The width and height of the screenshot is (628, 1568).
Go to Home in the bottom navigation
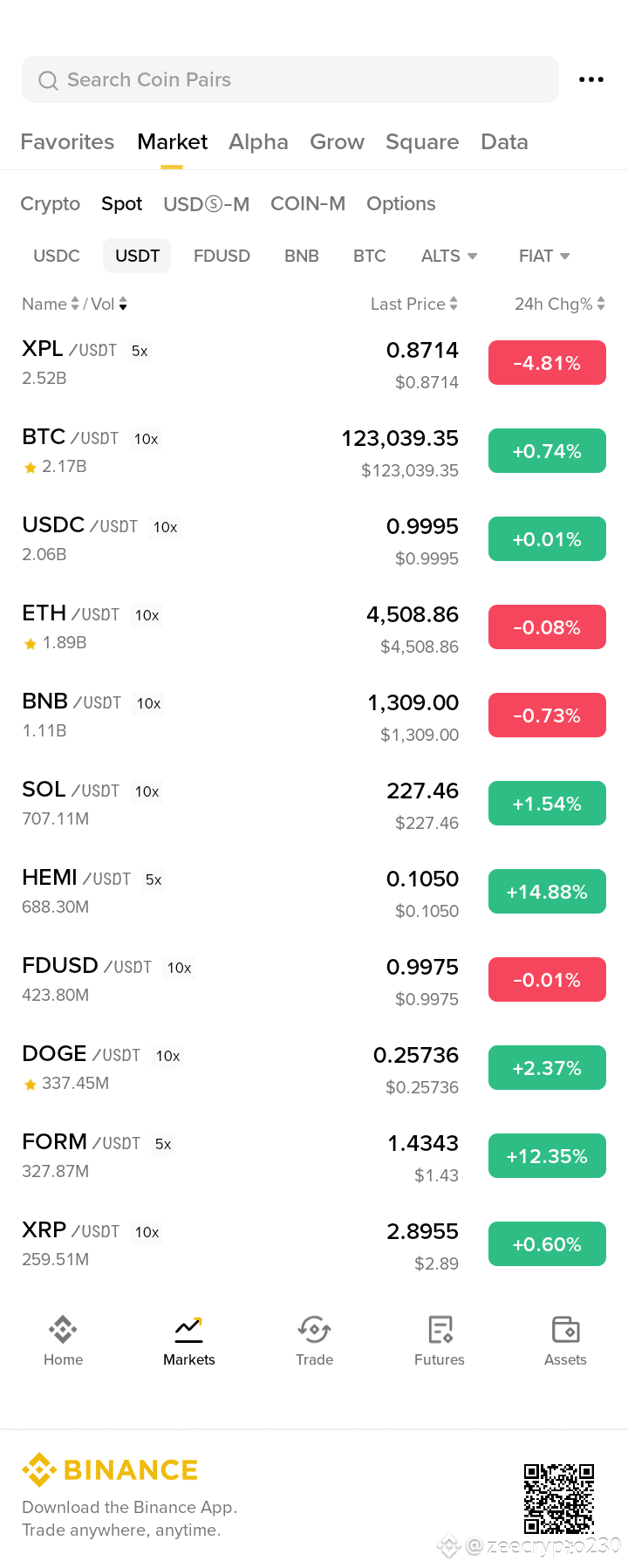click(x=63, y=1340)
